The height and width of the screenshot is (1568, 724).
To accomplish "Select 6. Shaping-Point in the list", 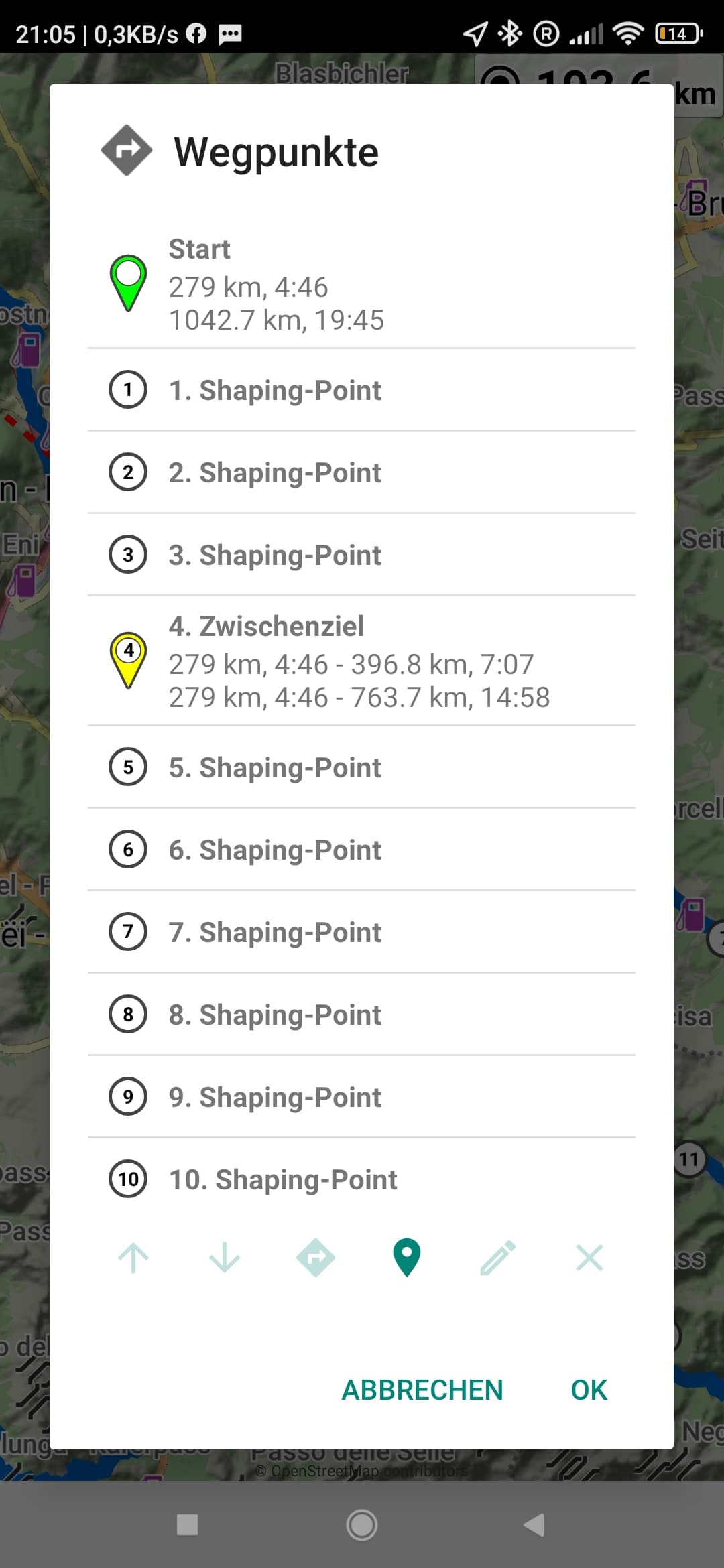I will point(361,850).
